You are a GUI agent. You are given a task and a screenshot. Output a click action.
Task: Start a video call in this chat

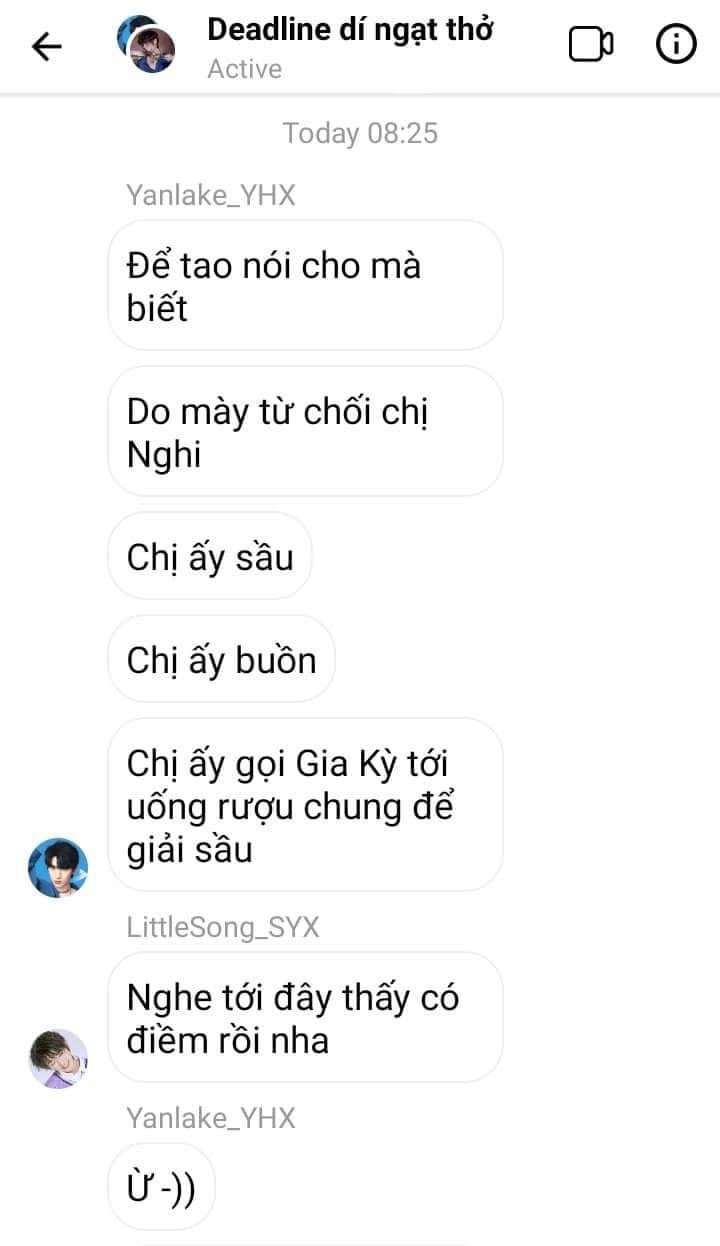coord(591,45)
